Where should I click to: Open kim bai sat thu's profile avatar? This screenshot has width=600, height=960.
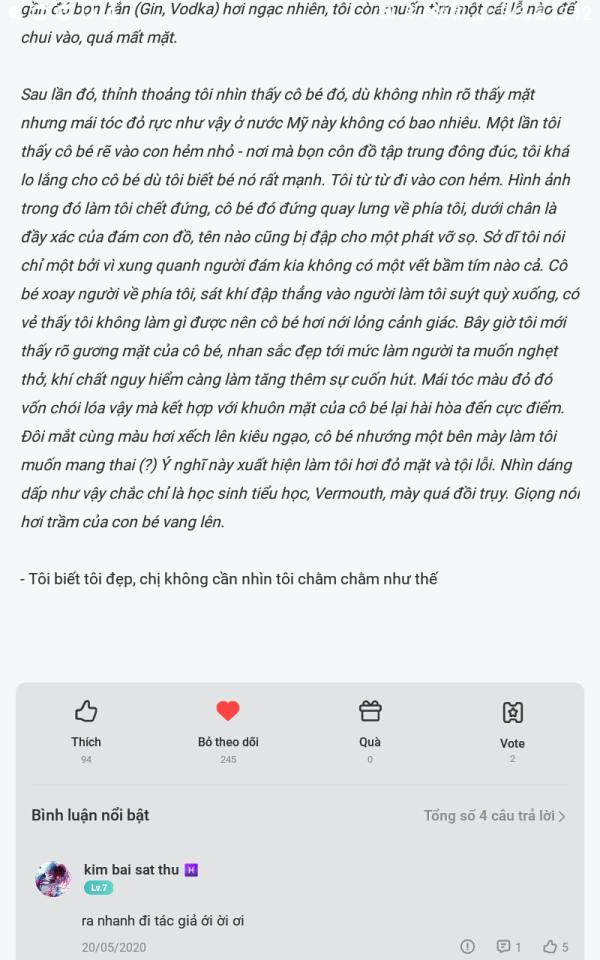pyautogui.click(x=54, y=879)
